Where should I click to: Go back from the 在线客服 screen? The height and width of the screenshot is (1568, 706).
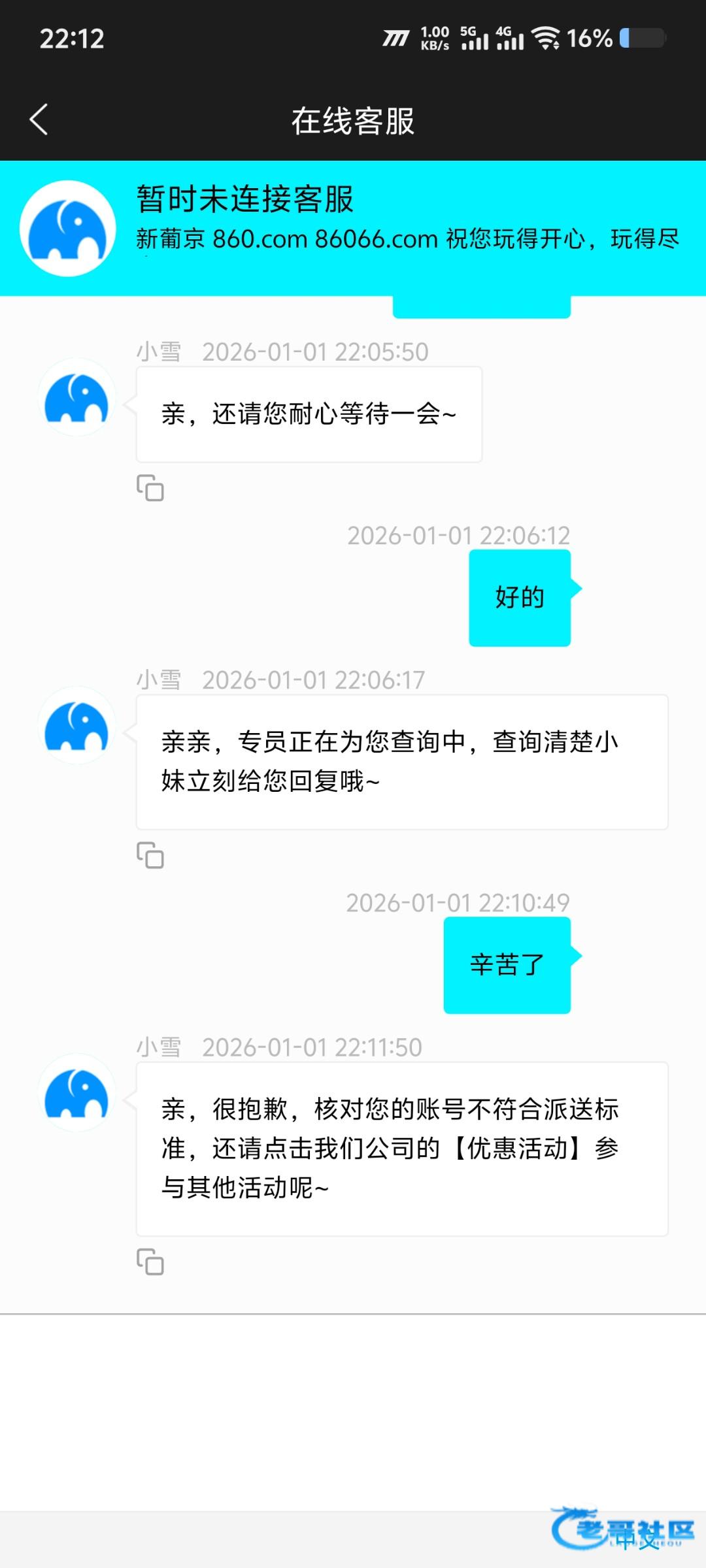39,120
